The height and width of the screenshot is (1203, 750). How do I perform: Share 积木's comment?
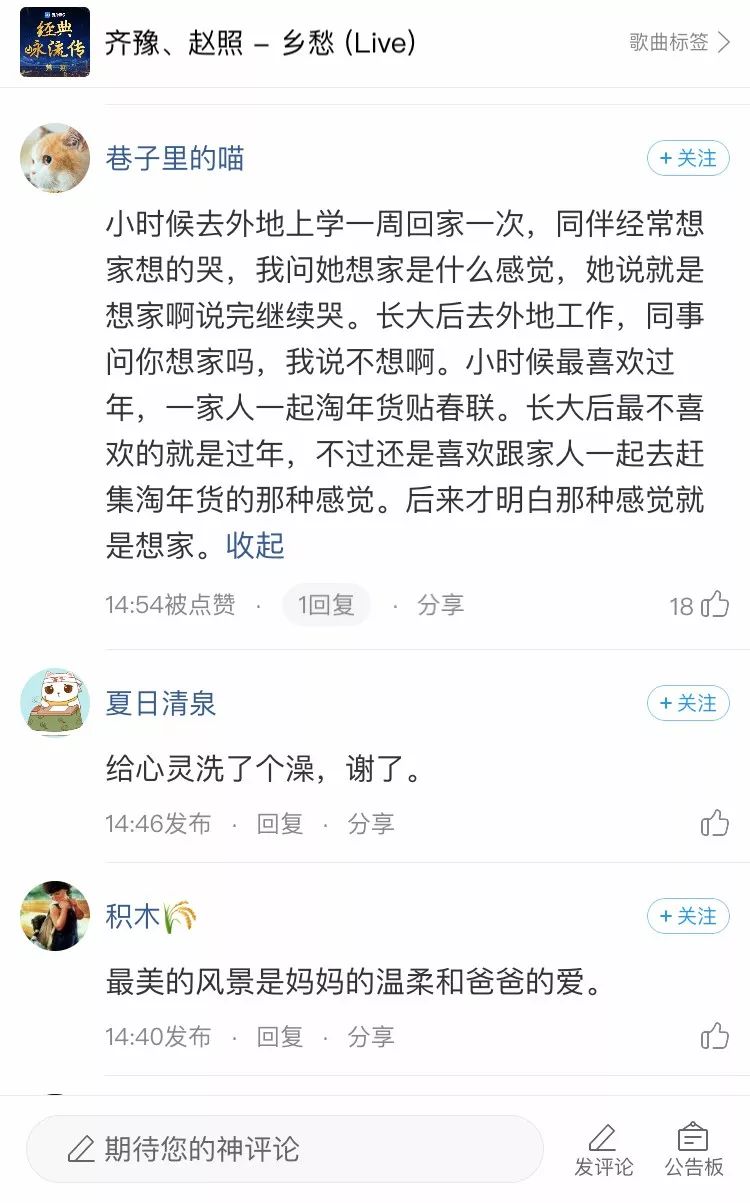click(x=371, y=1037)
